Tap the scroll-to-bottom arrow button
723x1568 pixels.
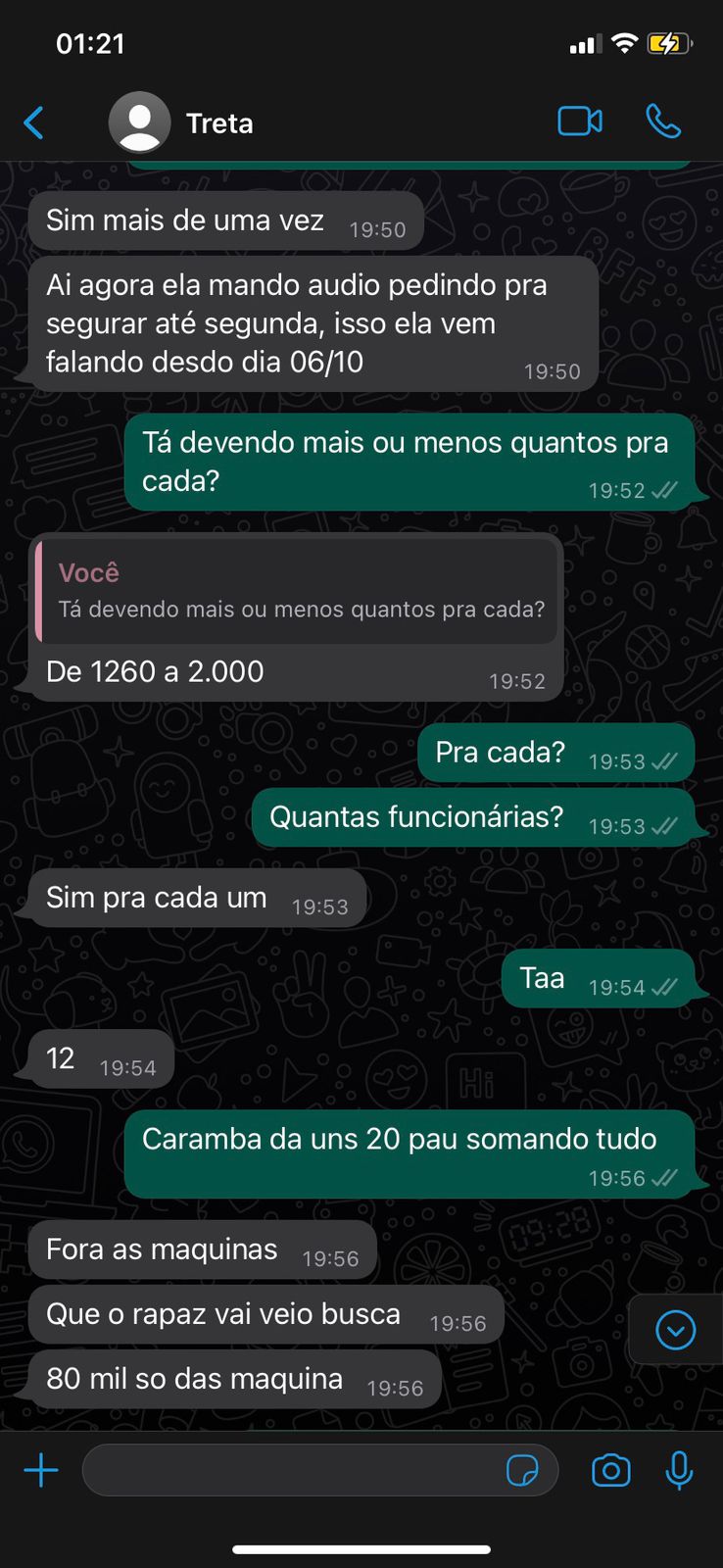click(675, 1330)
